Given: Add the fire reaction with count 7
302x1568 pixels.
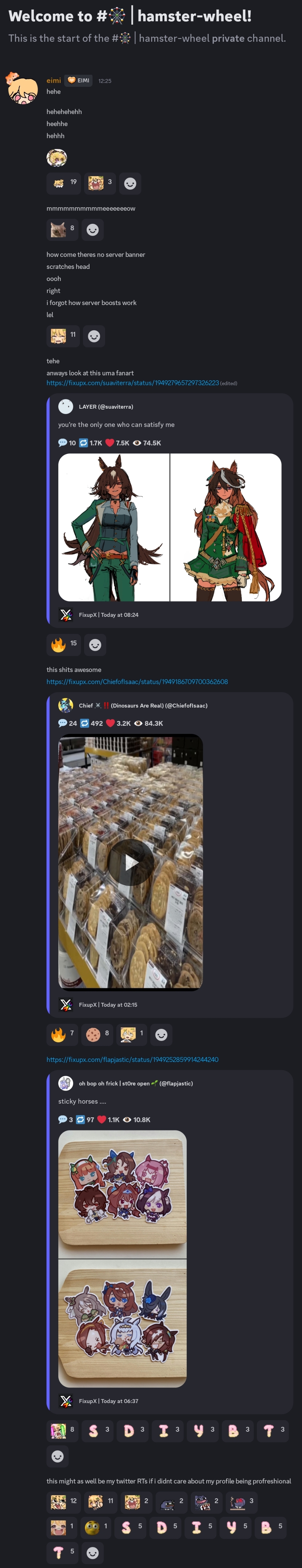Looking at the screenshot, I should pyautogui.click(x=63, y=1034).
